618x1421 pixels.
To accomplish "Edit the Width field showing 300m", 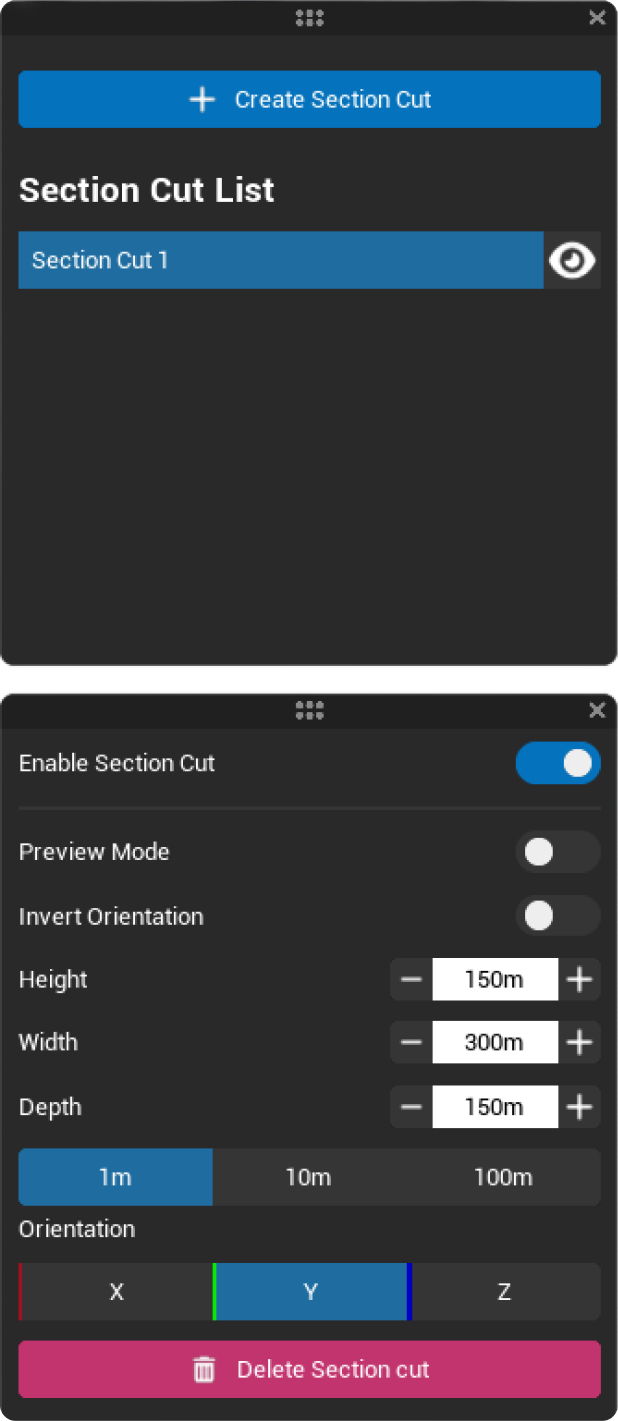I will [495, 1043].
